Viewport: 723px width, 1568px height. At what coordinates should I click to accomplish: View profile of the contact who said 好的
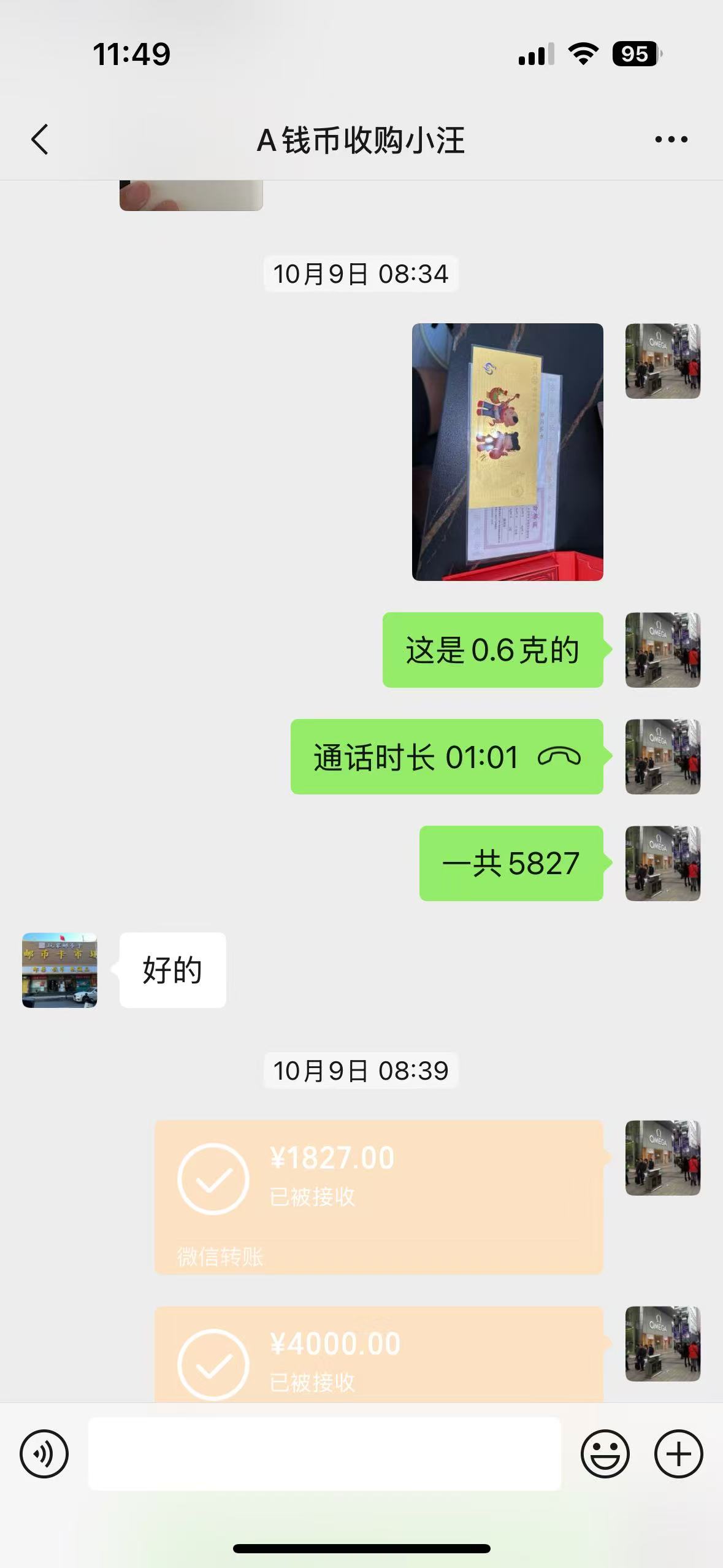click(x=59, y=970)
